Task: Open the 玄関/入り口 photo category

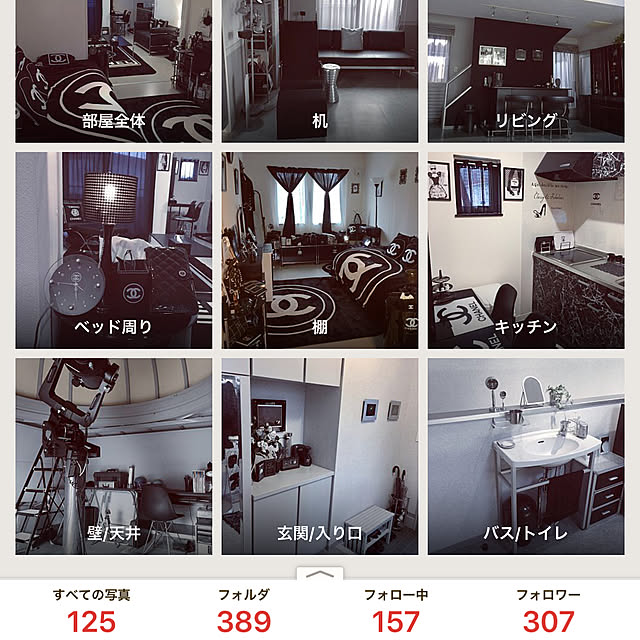Action: [x=319, y=456]
